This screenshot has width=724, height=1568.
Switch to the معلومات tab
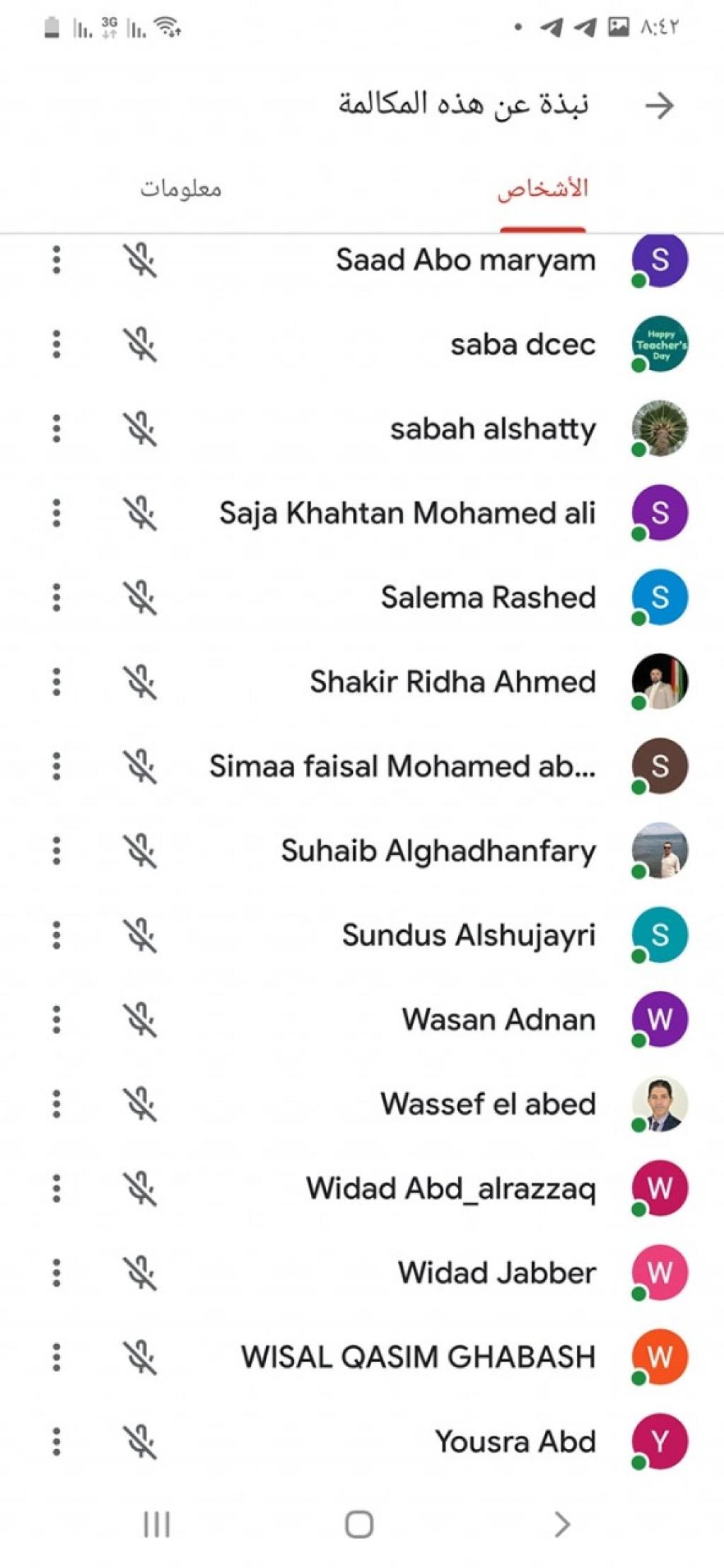(180, 189)
